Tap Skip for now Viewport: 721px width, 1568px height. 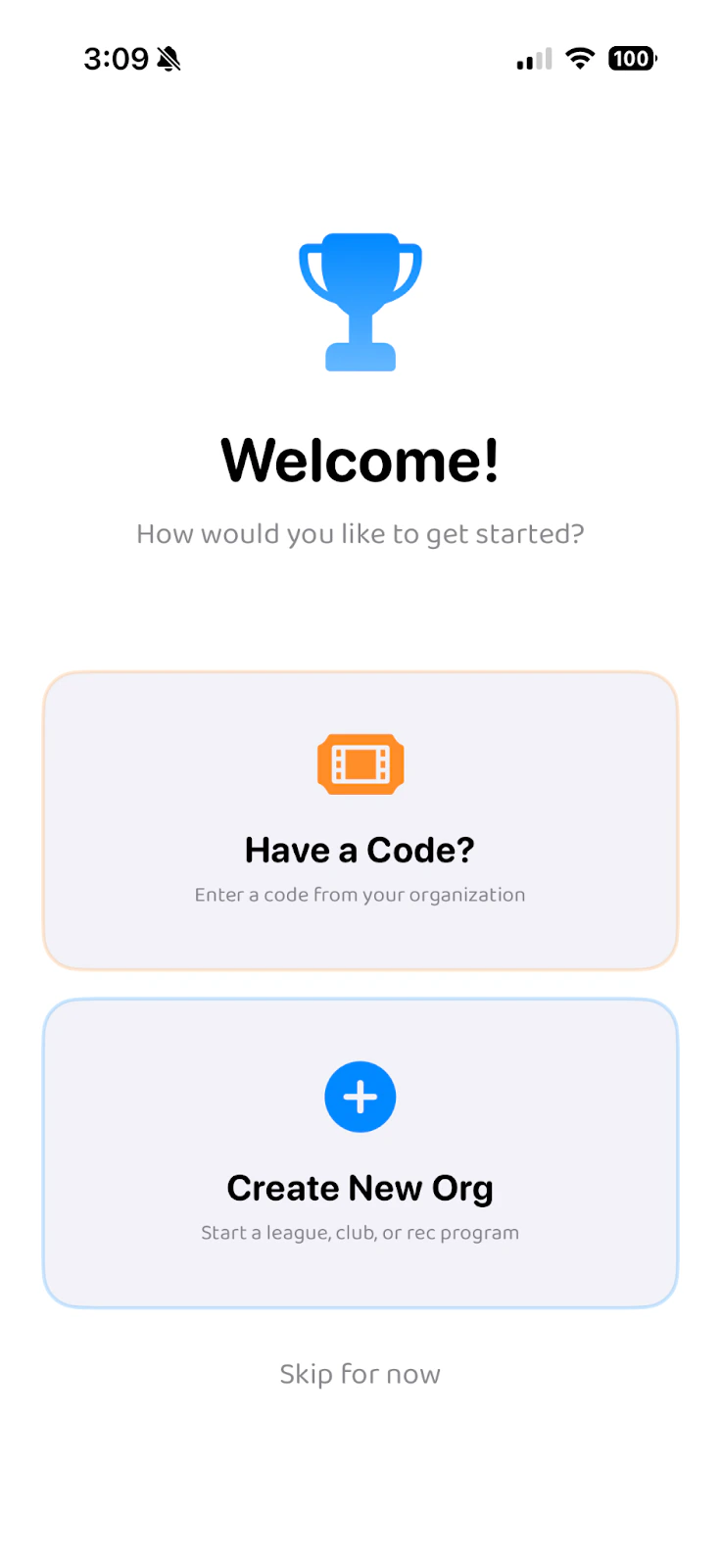click(360, 1373)
